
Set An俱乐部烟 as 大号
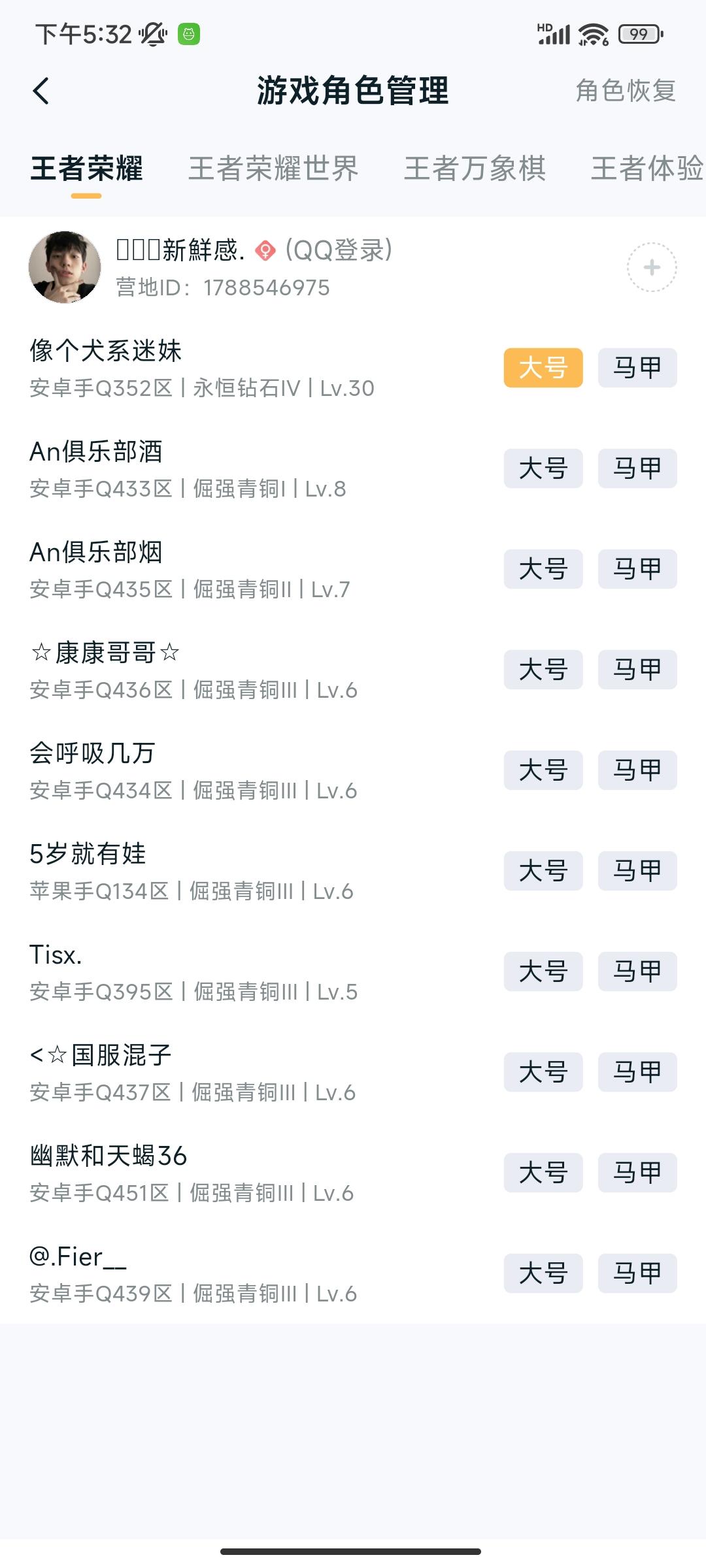(x=544, y=569)
